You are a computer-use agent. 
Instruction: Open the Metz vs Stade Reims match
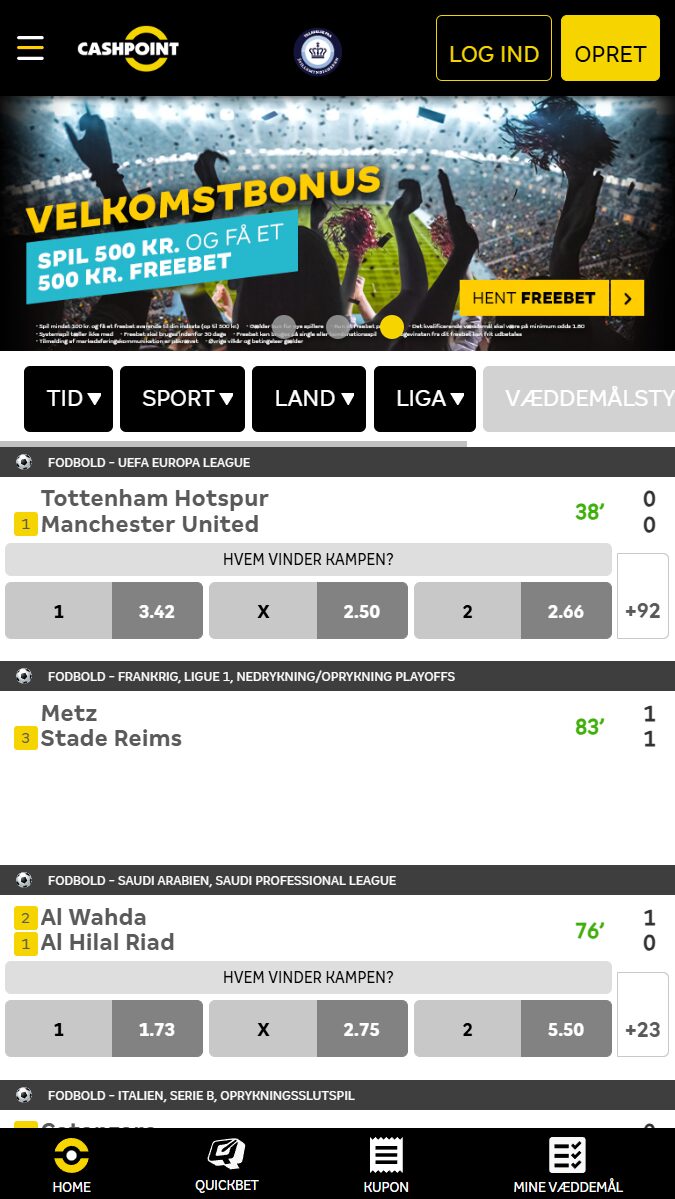coord(300,726)
